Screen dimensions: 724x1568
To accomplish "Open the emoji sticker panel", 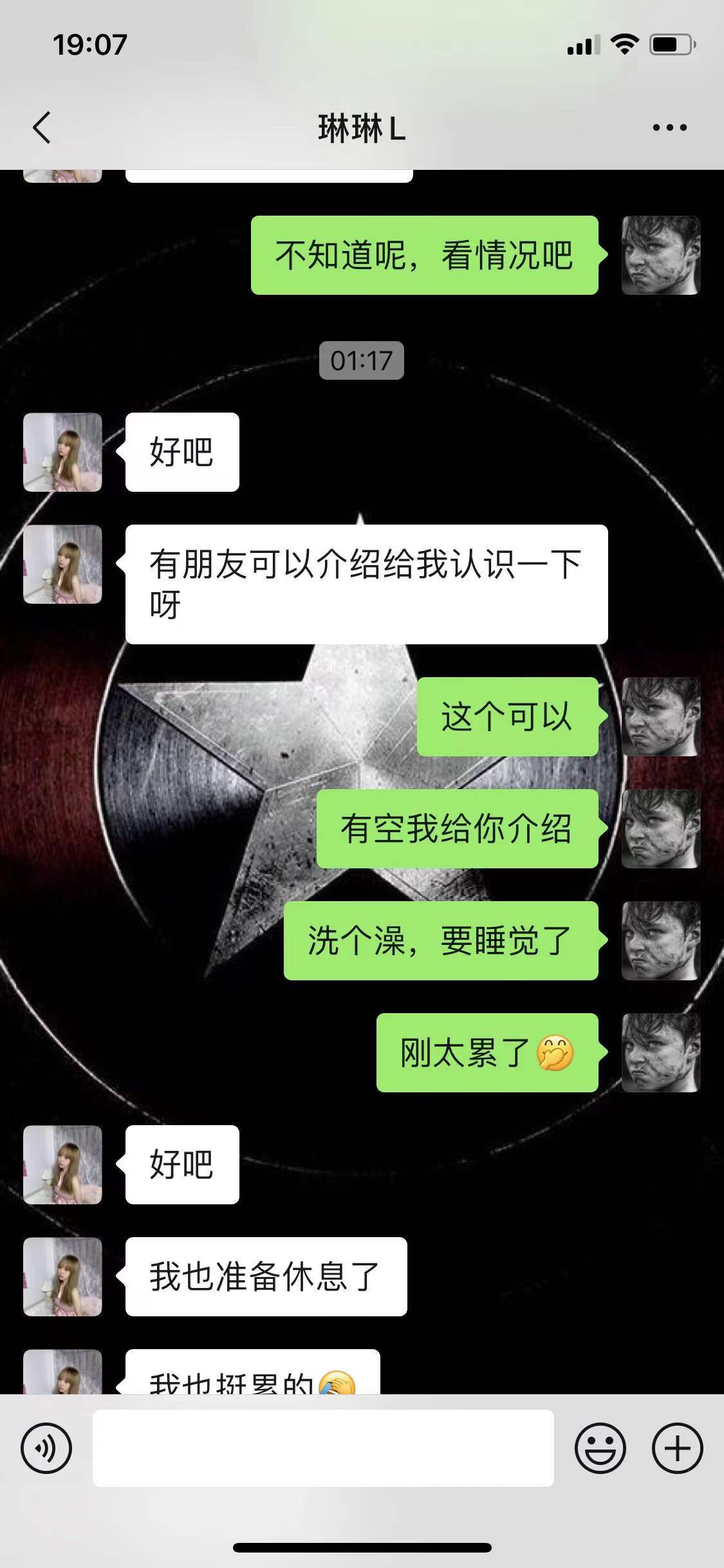I will 600,1448.
